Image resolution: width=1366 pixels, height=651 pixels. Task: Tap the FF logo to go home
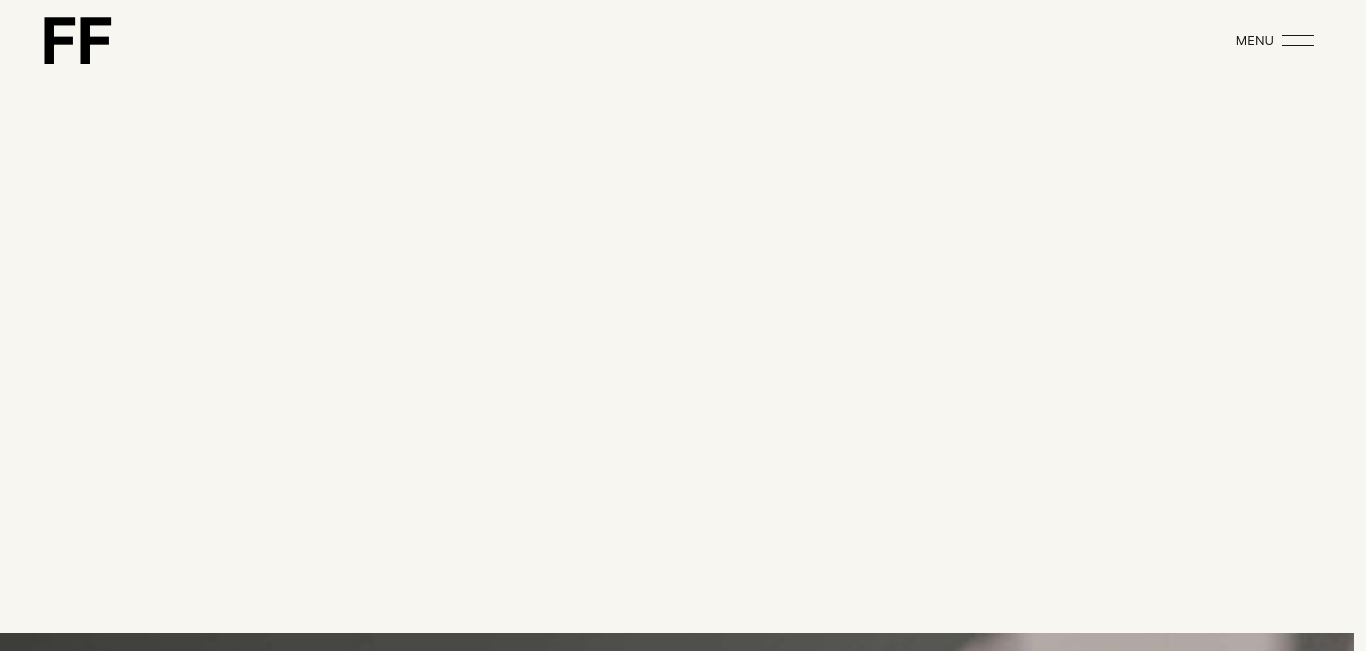(x=77, y=41)
